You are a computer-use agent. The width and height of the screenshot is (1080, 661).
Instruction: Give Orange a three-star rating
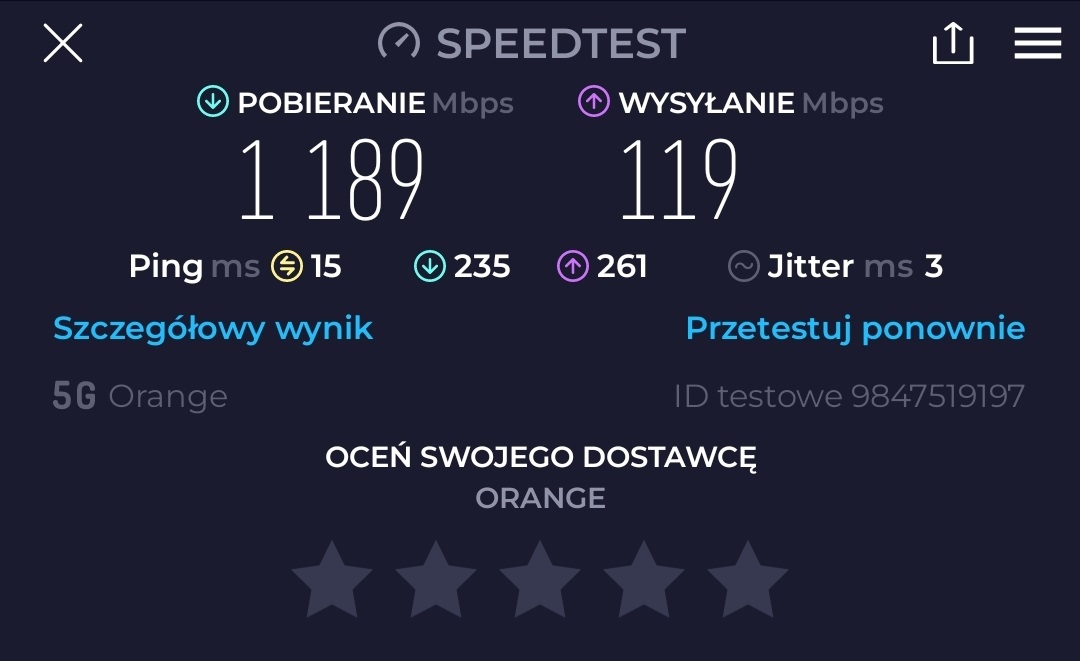pos(540,580)
